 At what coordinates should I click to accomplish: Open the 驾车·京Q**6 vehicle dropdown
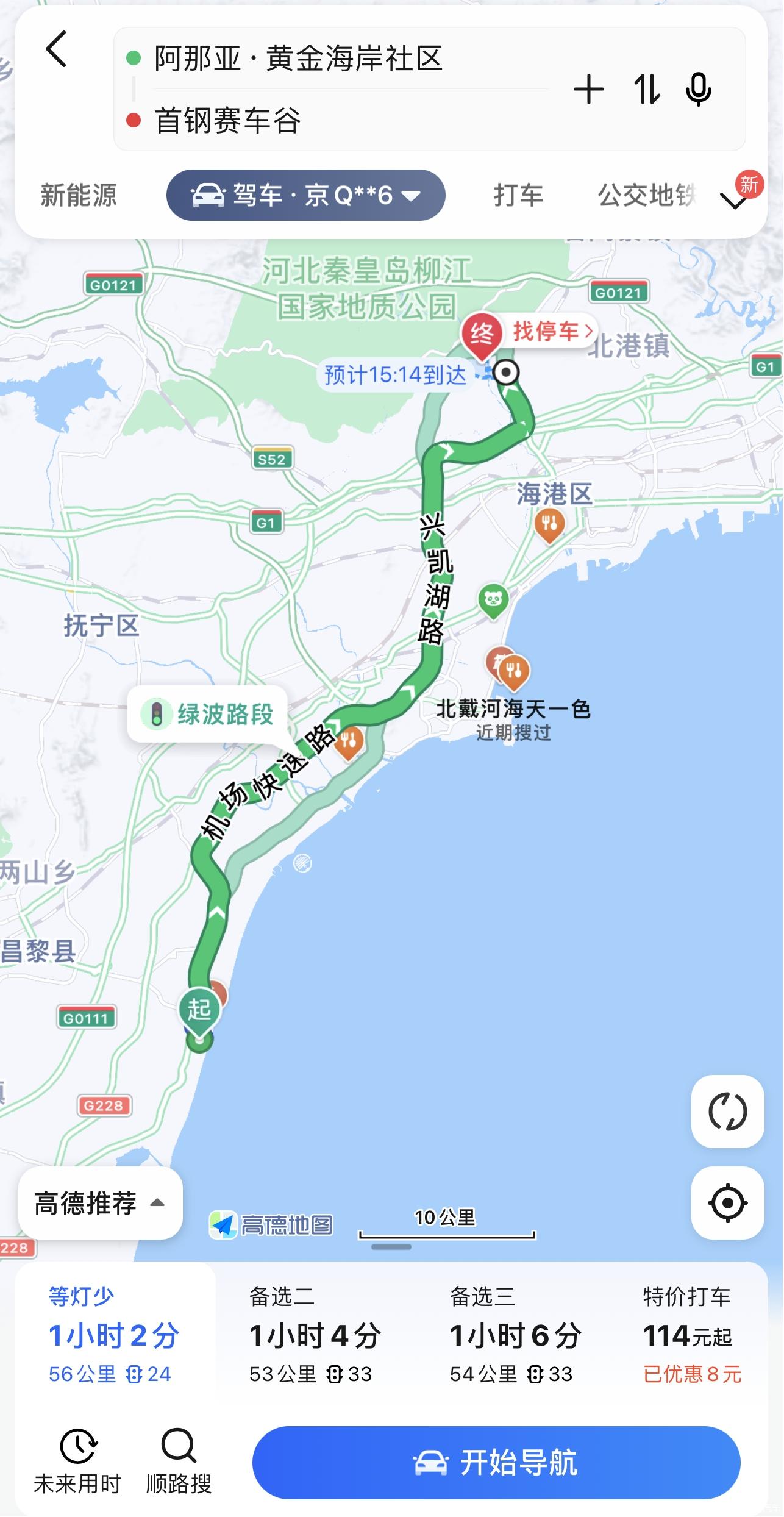[x=305, y=196]
